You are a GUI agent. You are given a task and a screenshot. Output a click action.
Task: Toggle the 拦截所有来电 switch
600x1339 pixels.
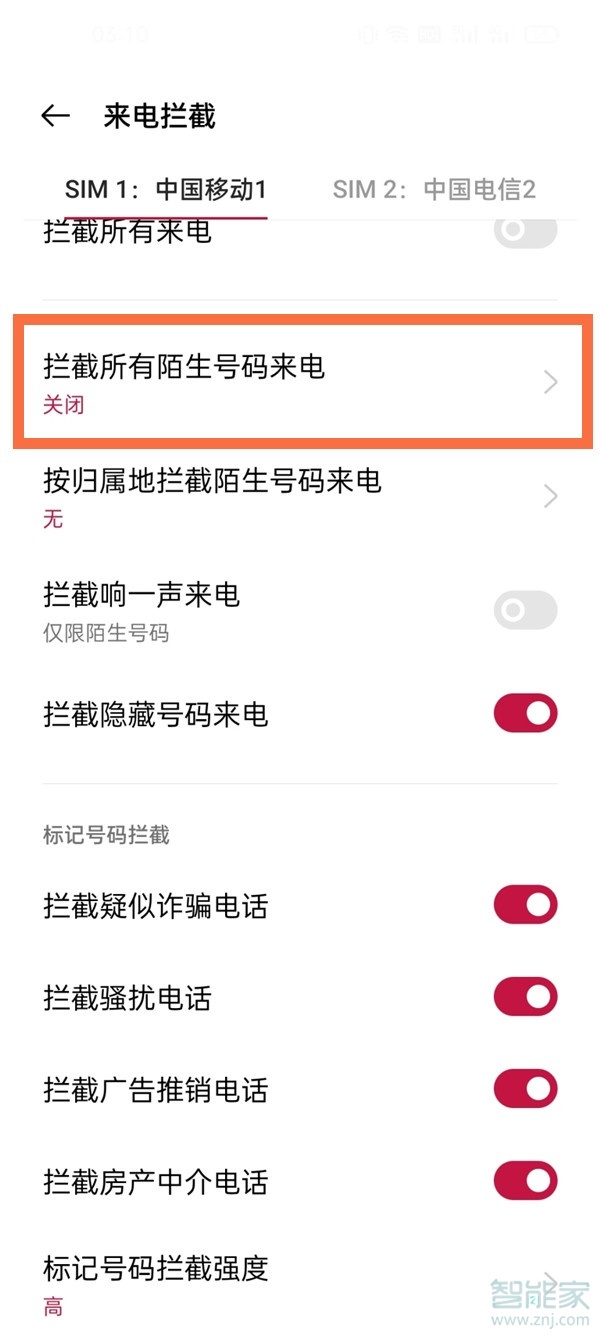point(525,232)
